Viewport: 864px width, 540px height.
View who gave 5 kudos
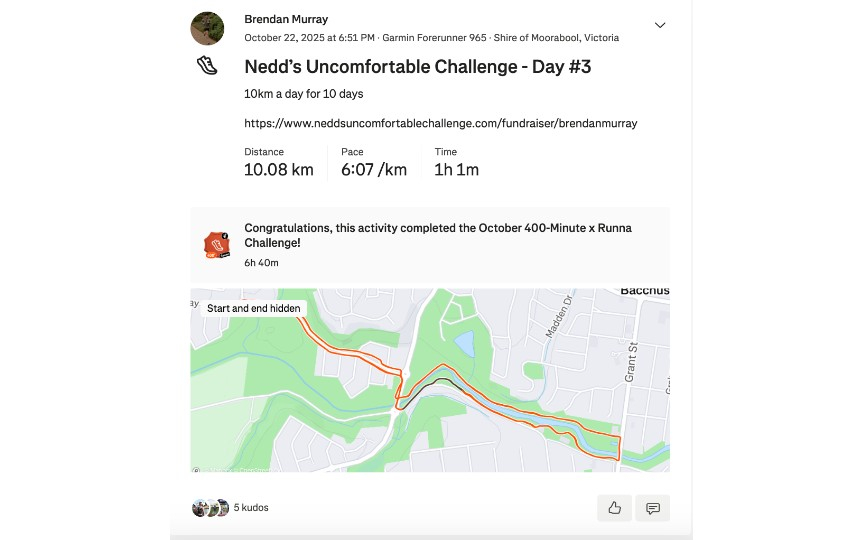(250, 508)
